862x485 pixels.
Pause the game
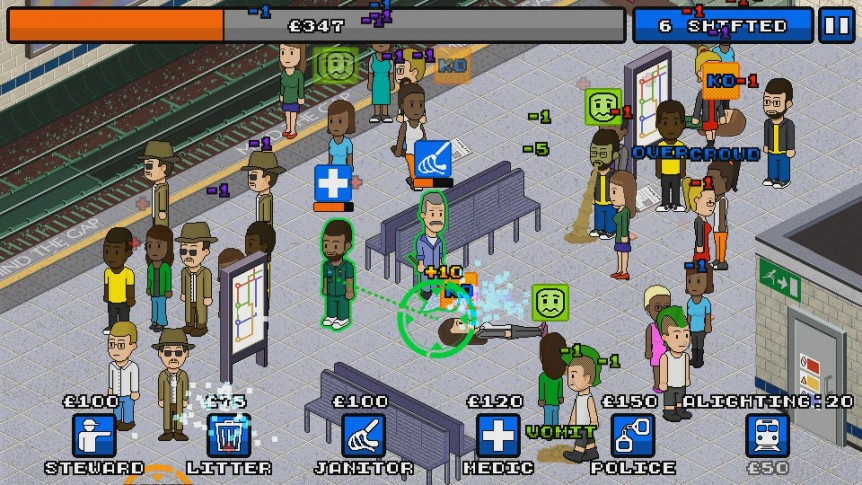coord(836,25)
